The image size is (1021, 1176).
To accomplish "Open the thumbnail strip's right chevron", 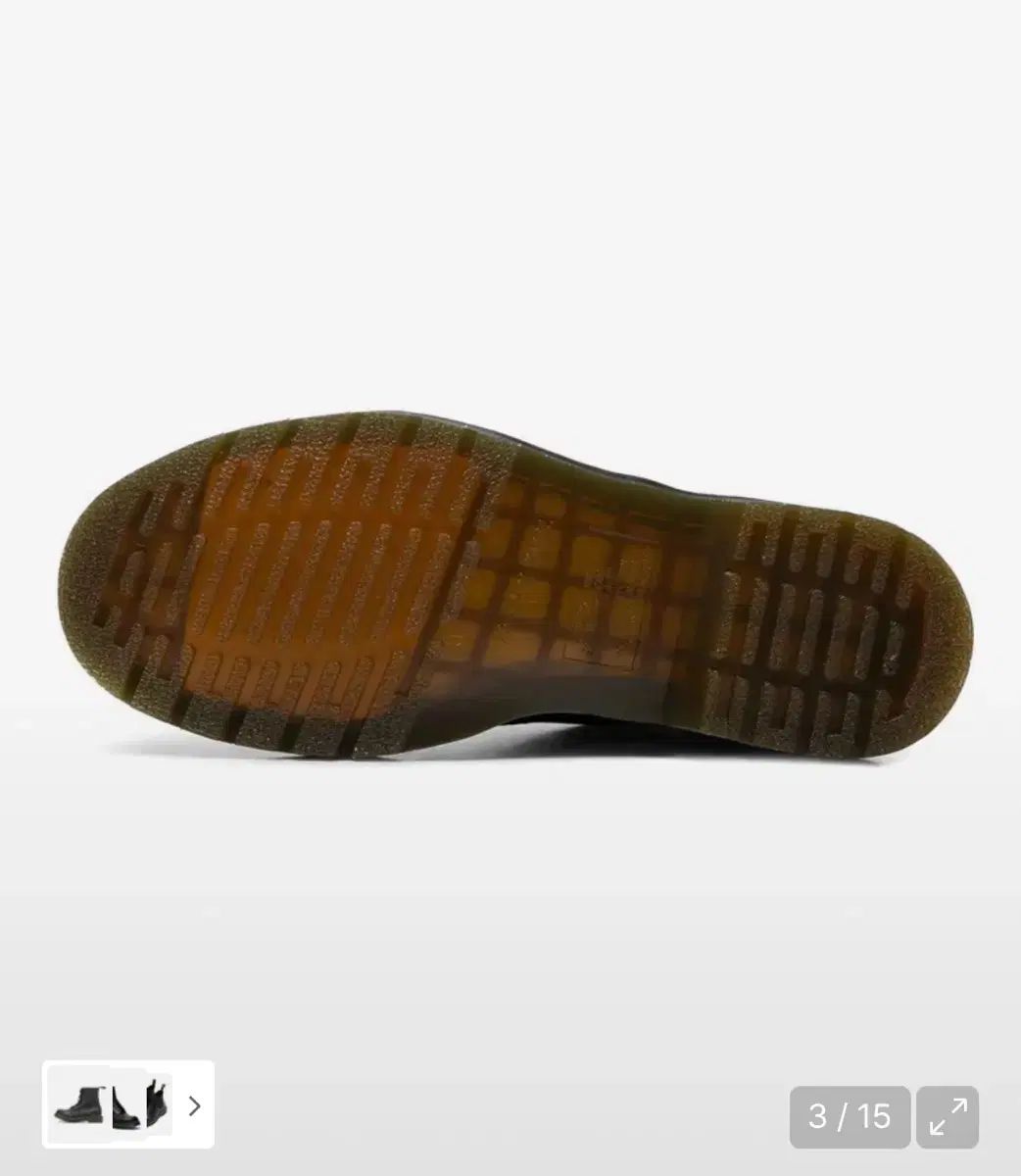I will (x=194, y=1106).
